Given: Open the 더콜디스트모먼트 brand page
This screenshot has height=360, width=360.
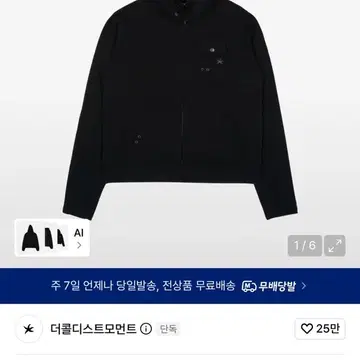Looking at the screenshot, I should [x=94, y=329].
